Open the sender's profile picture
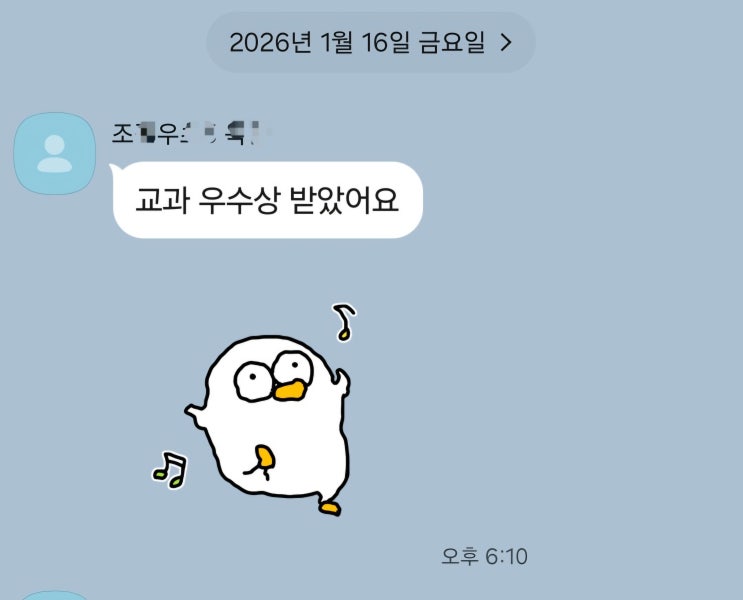Screen dimensions: 743x600 54,153
